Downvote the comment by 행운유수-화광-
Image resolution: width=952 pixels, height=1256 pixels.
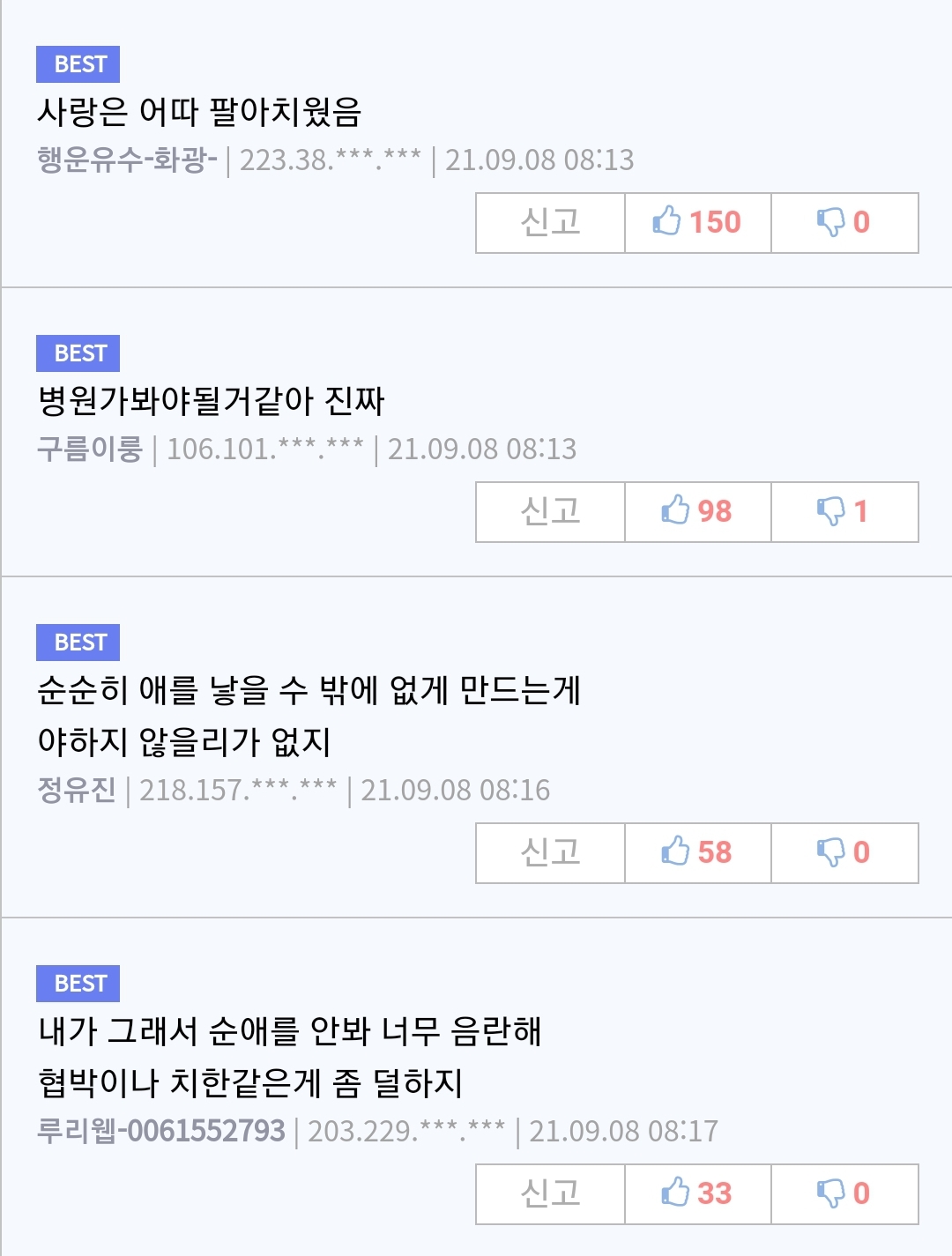click(x=844, y=223)
